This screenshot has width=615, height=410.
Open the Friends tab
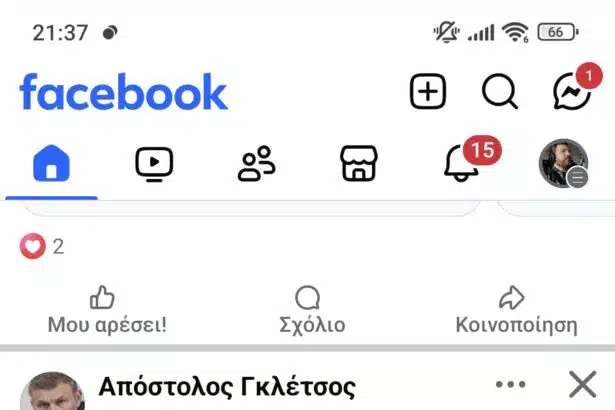pyautogui.click(x=256, y=163)
